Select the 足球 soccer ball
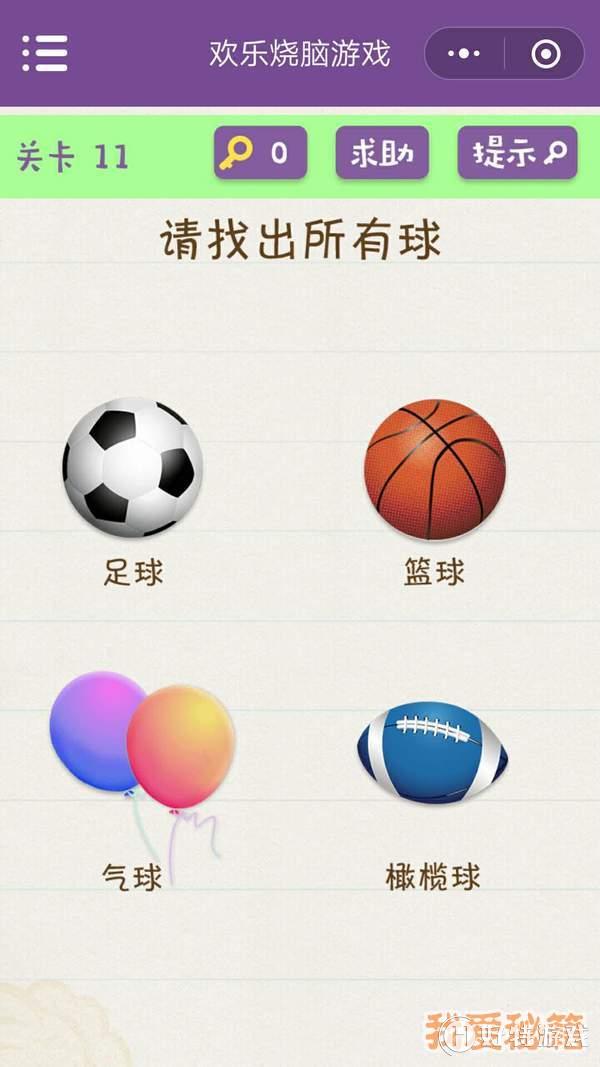Image resolution: width=600 pixels, height=1067 pixels. [x=133, y=467]
